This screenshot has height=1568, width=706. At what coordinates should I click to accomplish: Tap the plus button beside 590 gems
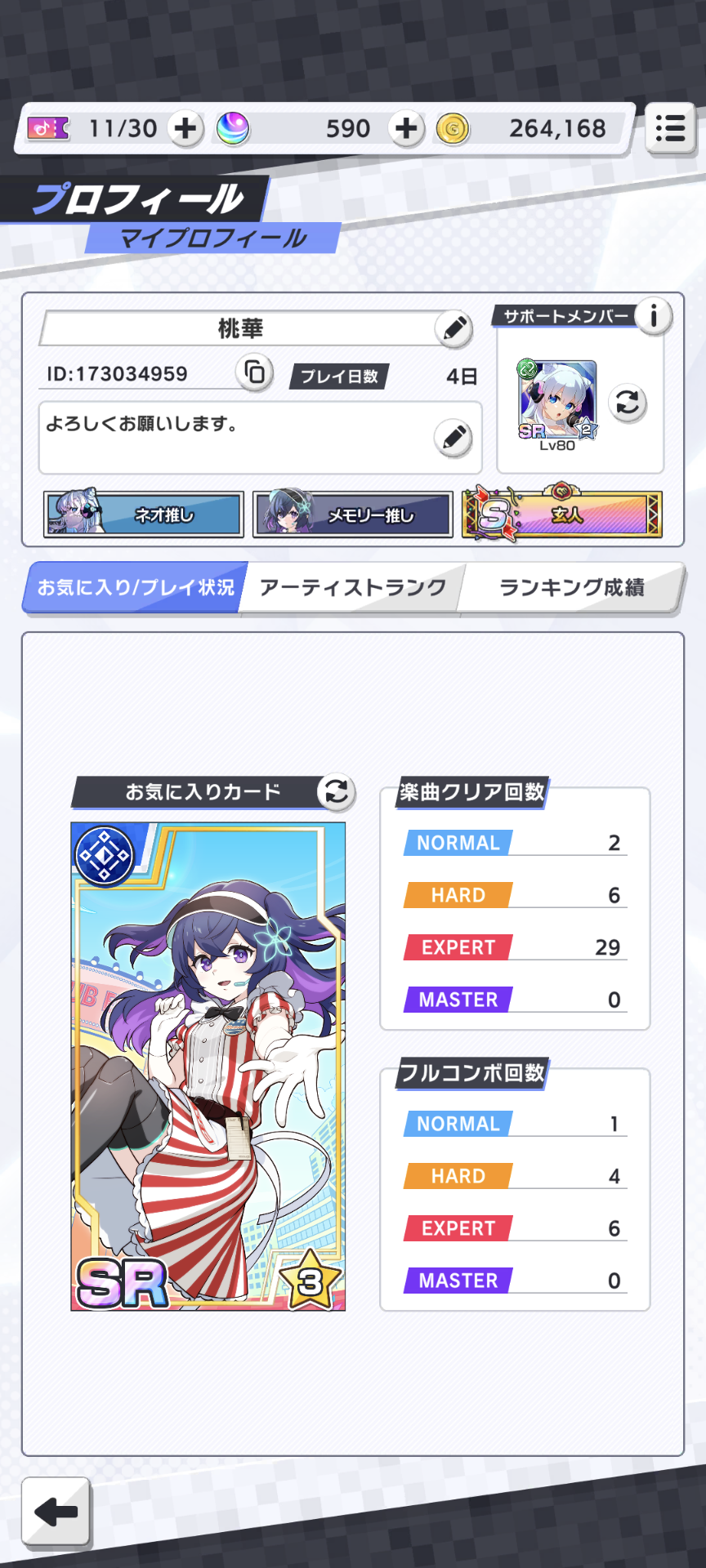click(406, 128)
